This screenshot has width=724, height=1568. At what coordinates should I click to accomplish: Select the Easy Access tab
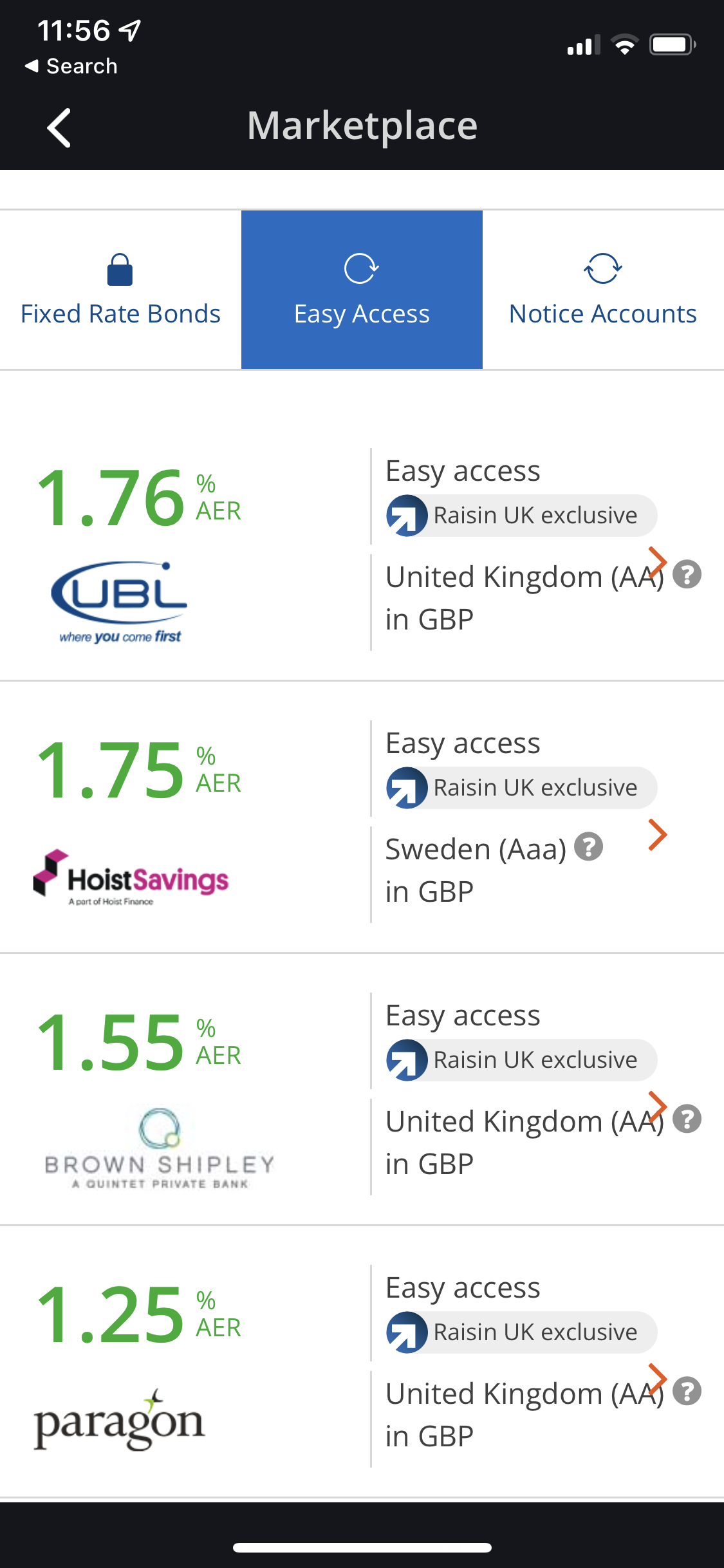(362, 290)
